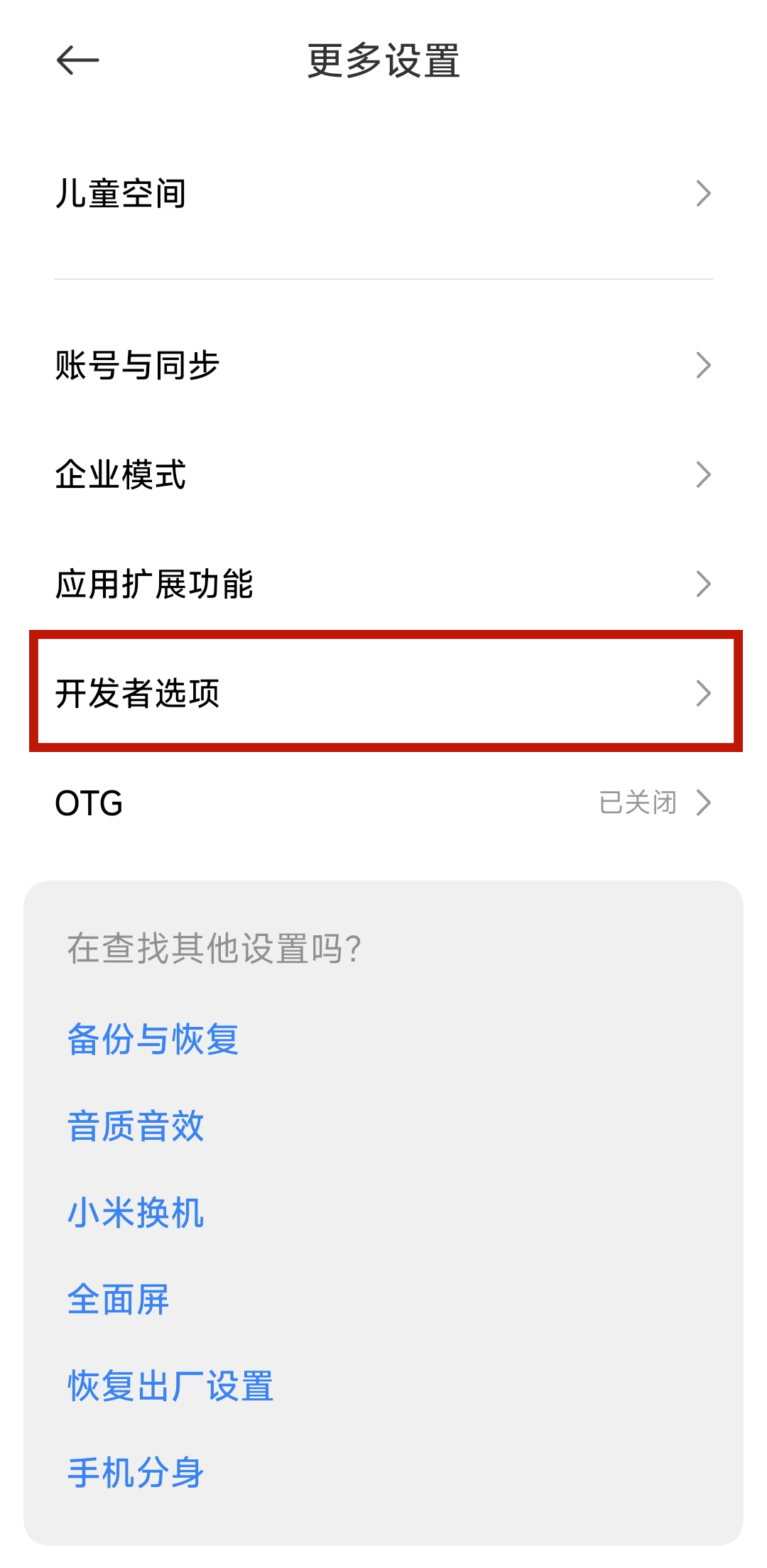Viewport: 767px width, 1568px height.
Task: Open 开发者选项
Action: 383,692
